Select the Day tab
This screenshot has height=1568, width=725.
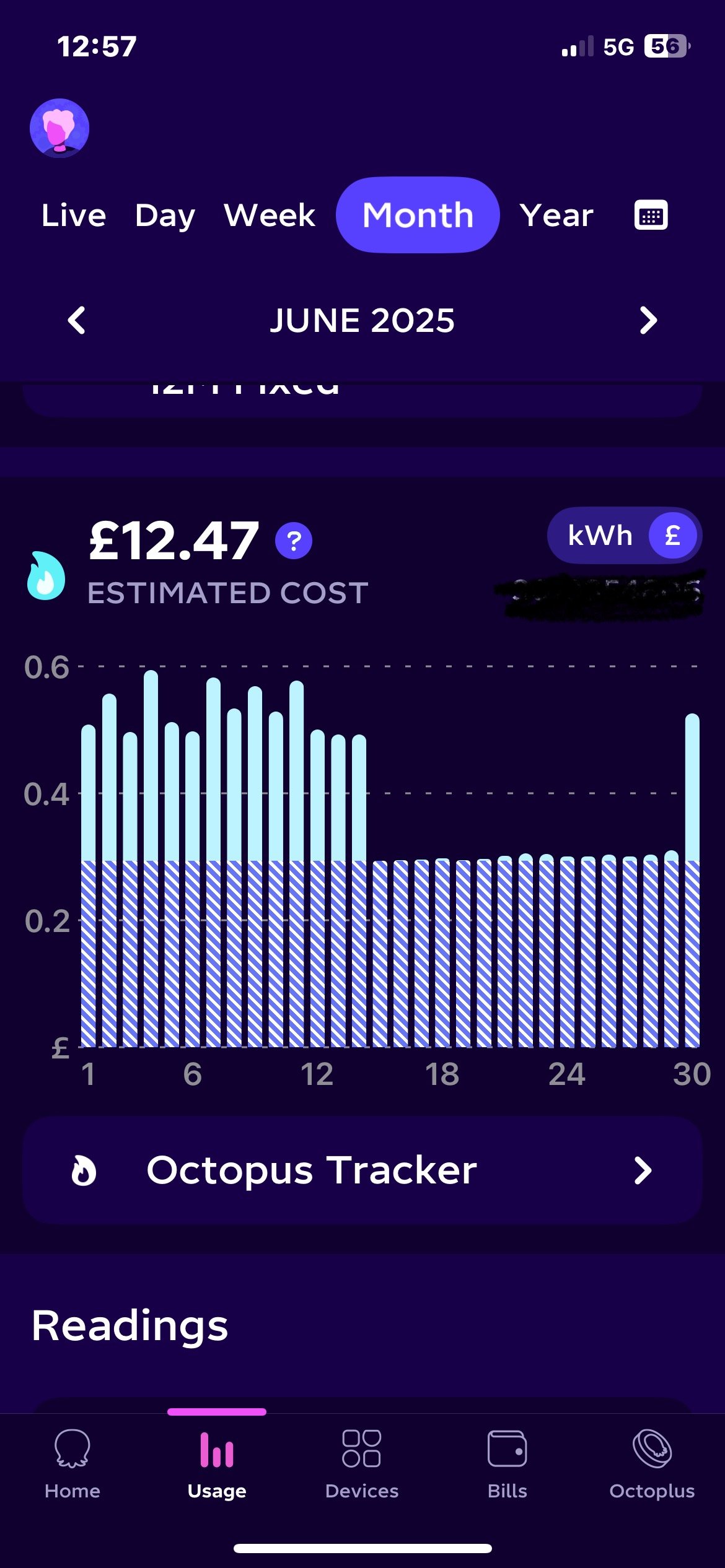[x=165, y=216]
